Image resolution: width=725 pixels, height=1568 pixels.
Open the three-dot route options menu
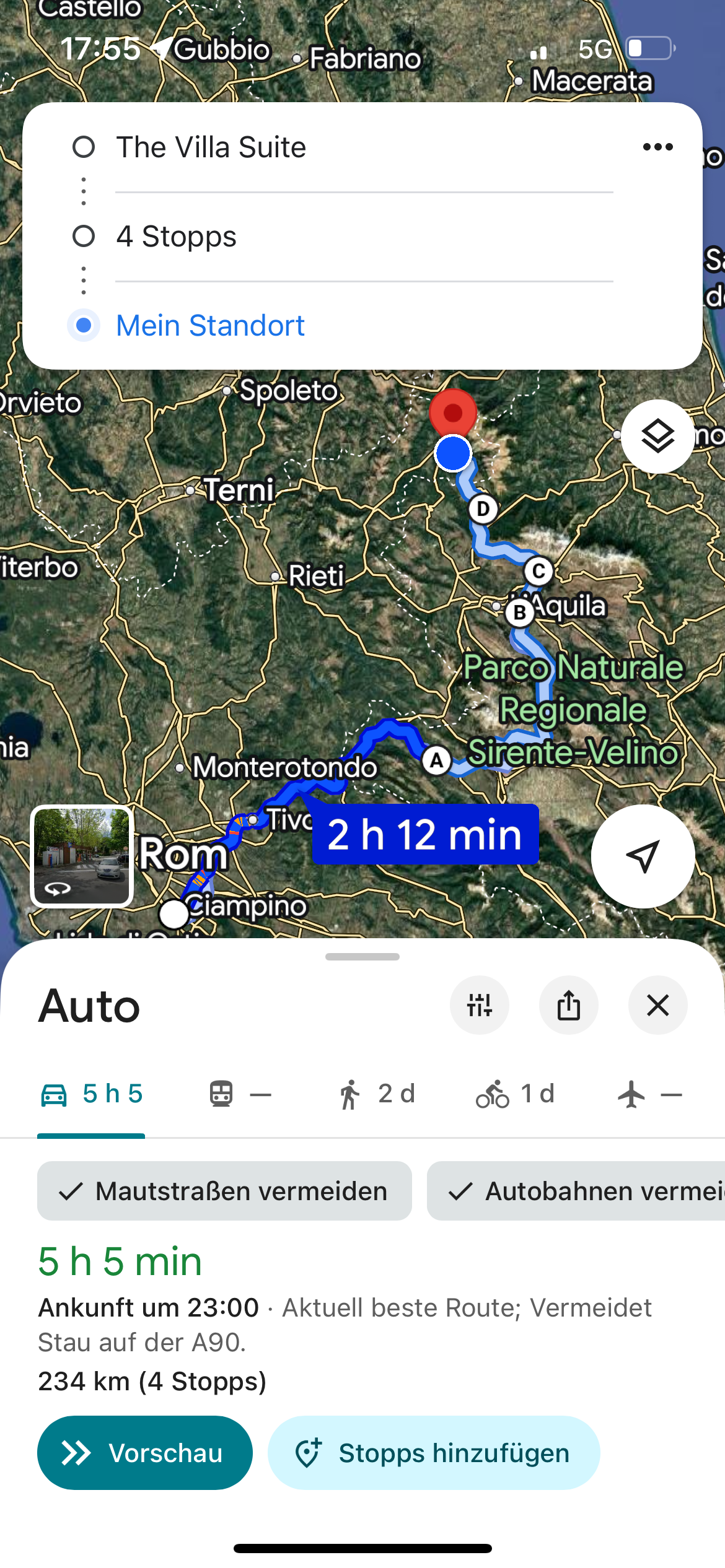[657, 147]
